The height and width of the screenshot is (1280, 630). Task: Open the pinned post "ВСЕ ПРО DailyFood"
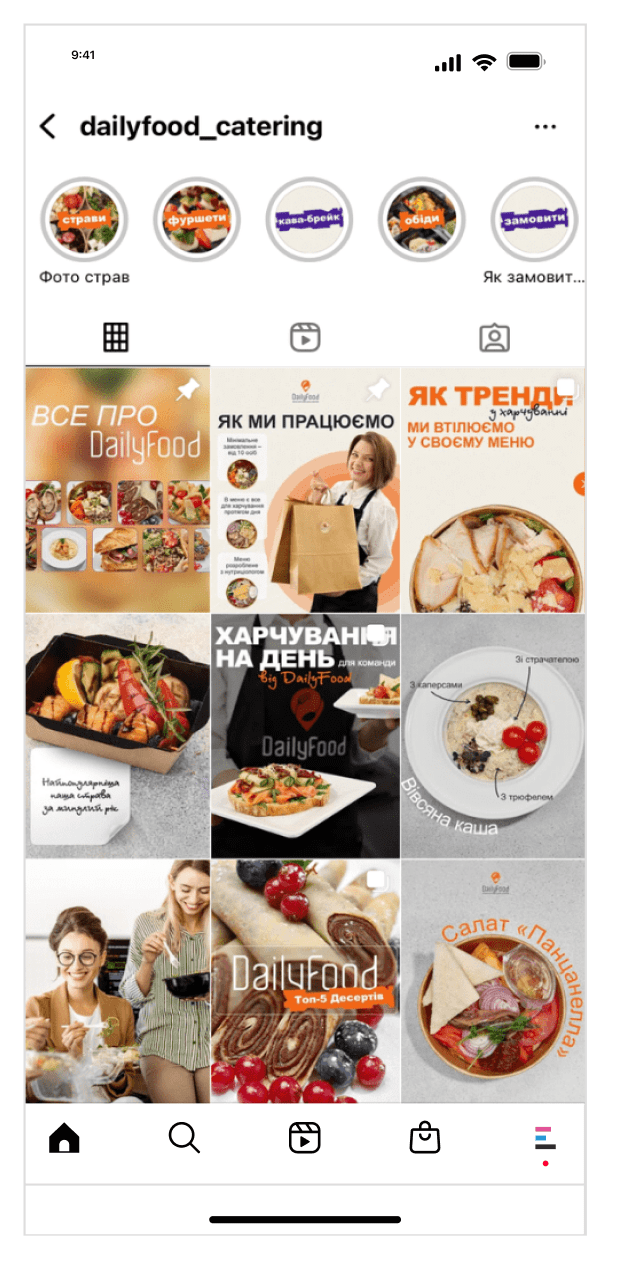117,490
